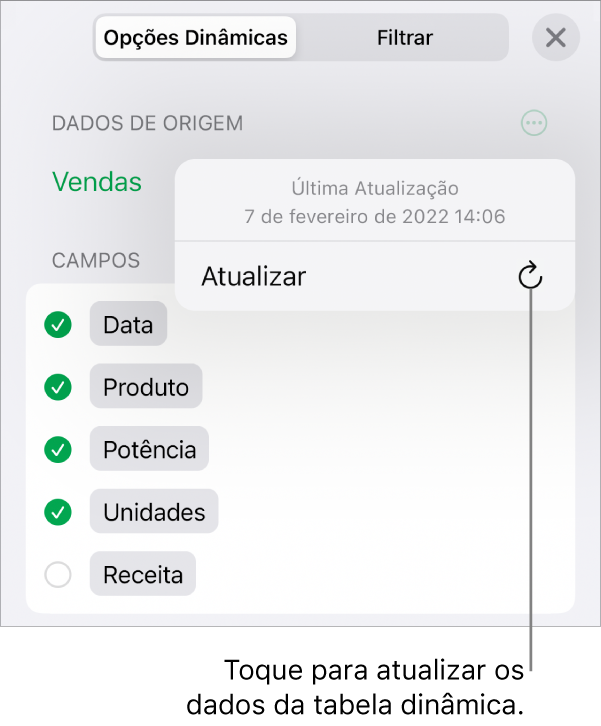Tap Atualizar to refresh pivot data
Screen dimensions: 601x726
pos(374,277)
